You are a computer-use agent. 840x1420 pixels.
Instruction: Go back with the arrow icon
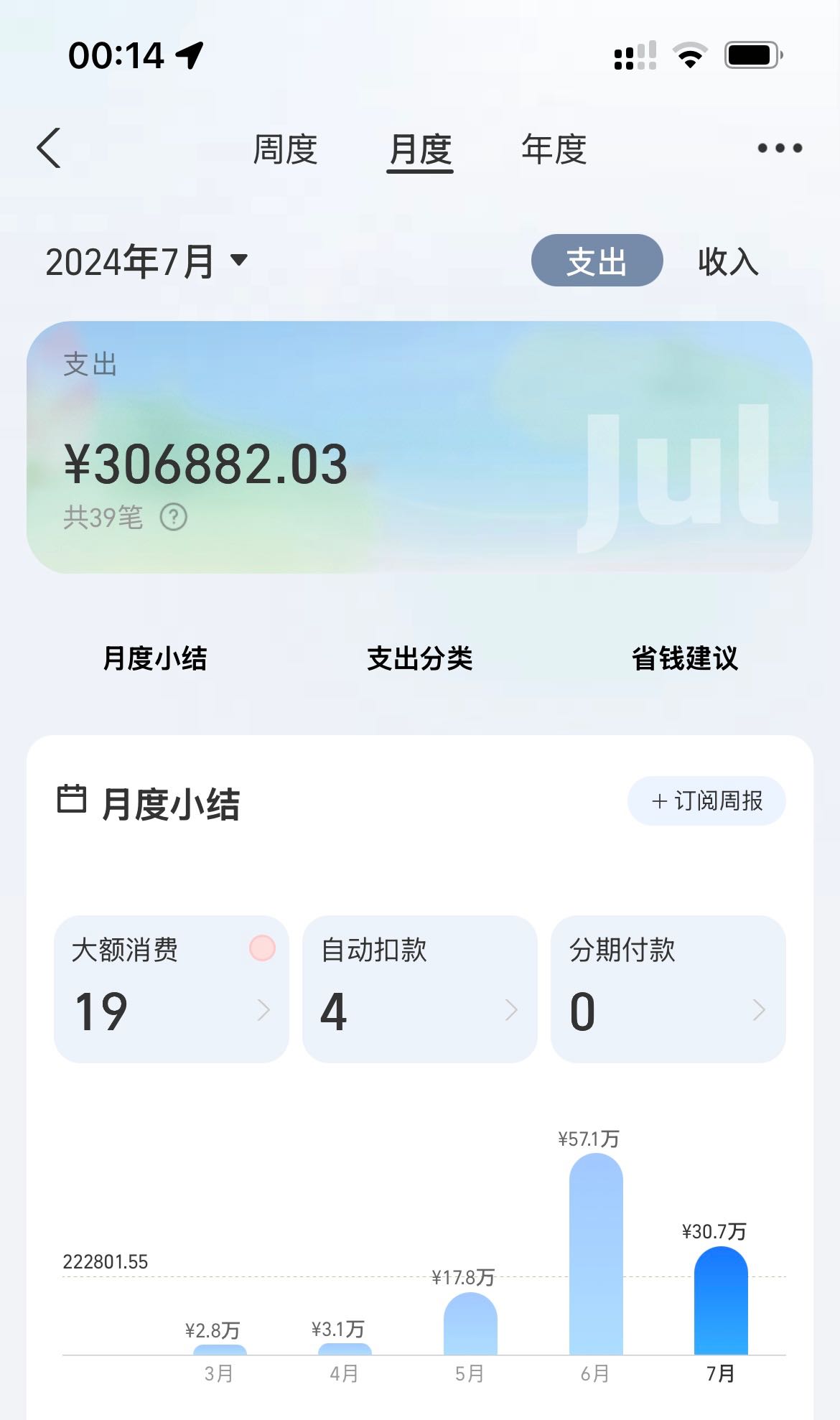[x=49, y=149]
